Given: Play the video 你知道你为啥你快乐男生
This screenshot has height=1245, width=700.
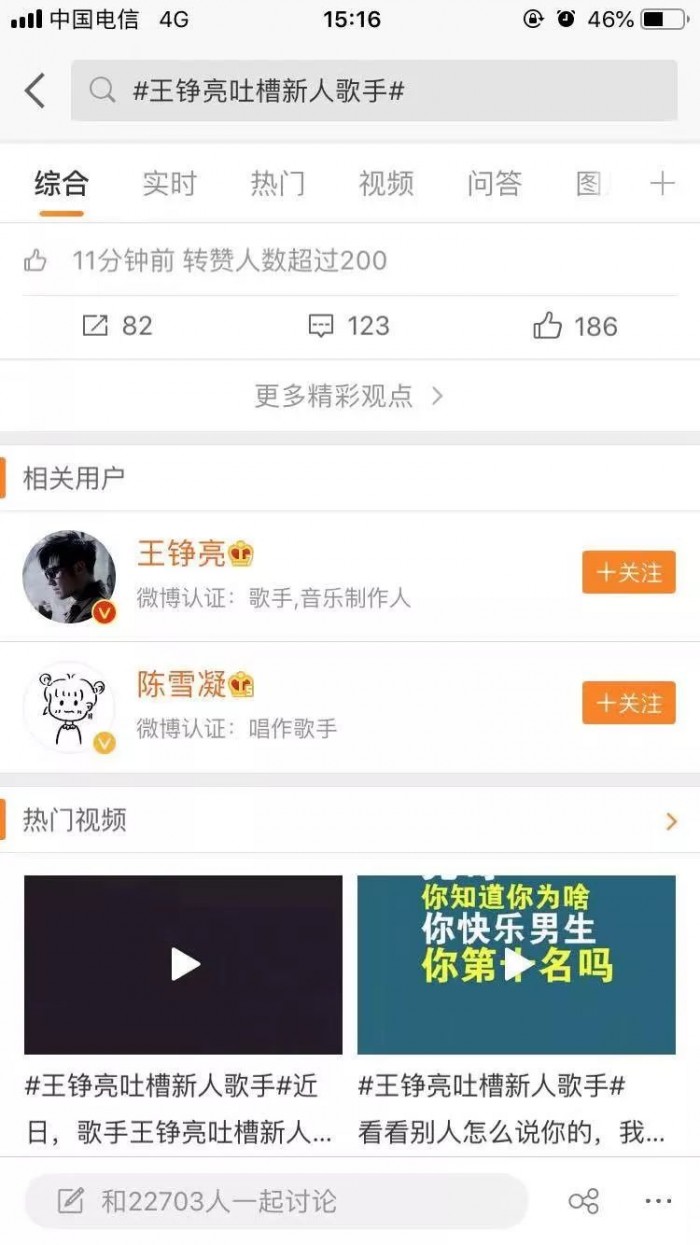Looking at the screenshot, I should 516,964.
